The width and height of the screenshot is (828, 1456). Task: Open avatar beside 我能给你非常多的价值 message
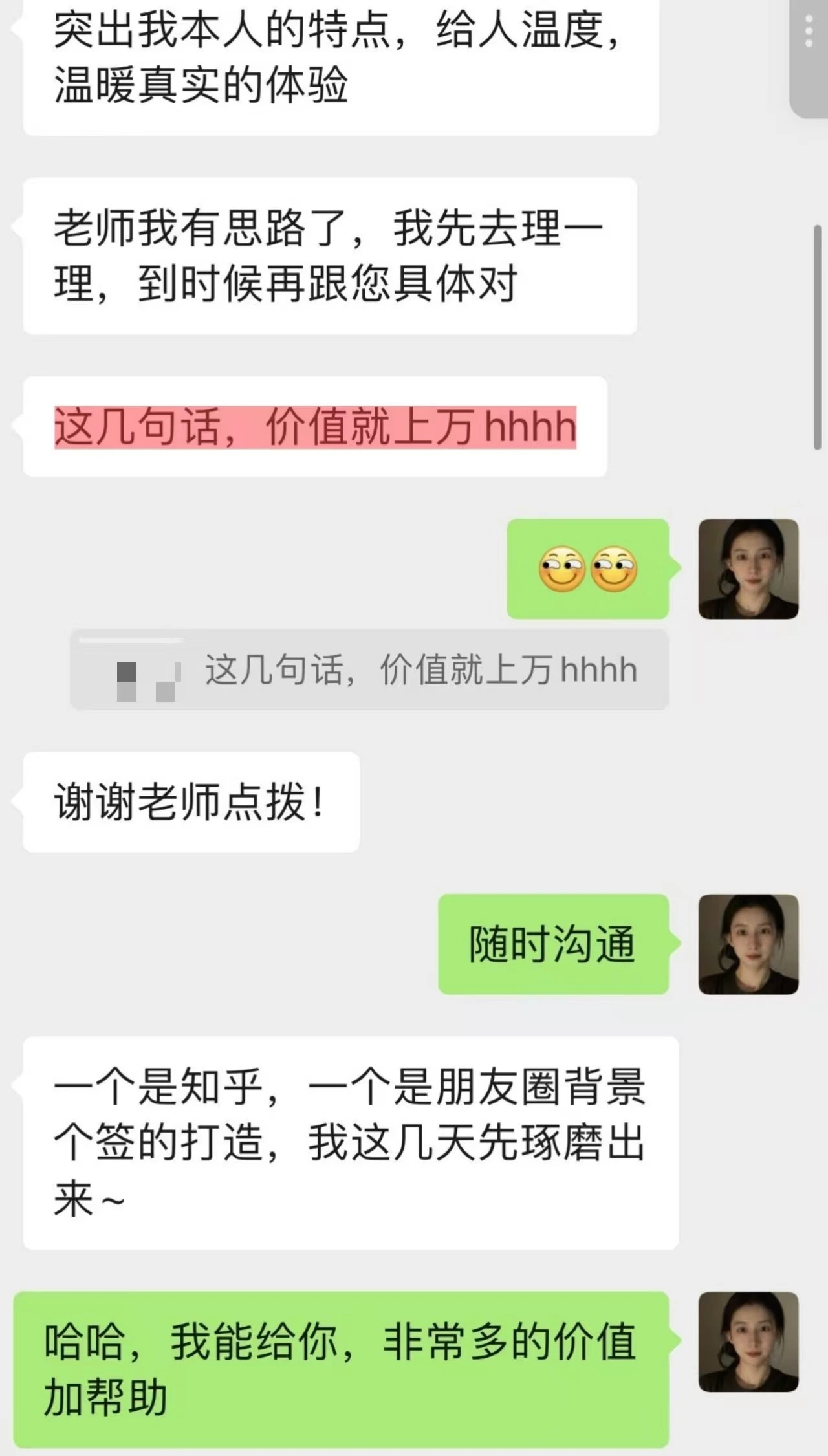748,1342
